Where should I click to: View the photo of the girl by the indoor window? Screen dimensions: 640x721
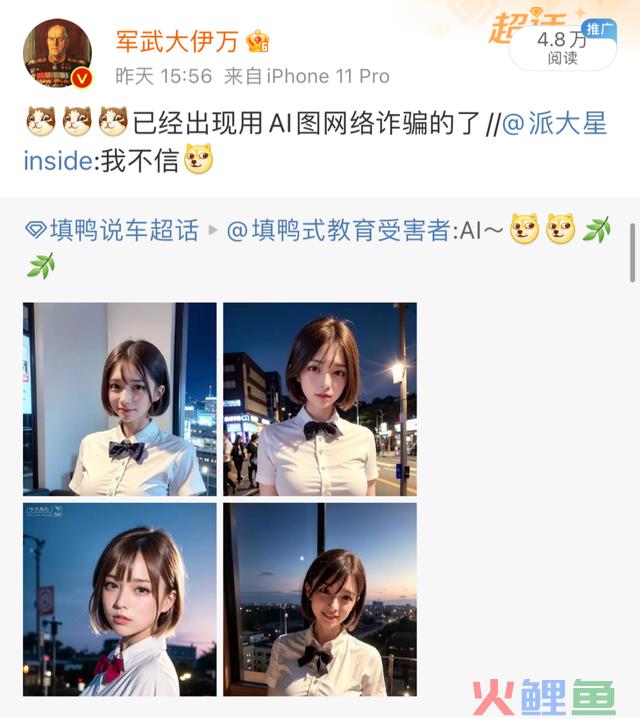(119, 399)
